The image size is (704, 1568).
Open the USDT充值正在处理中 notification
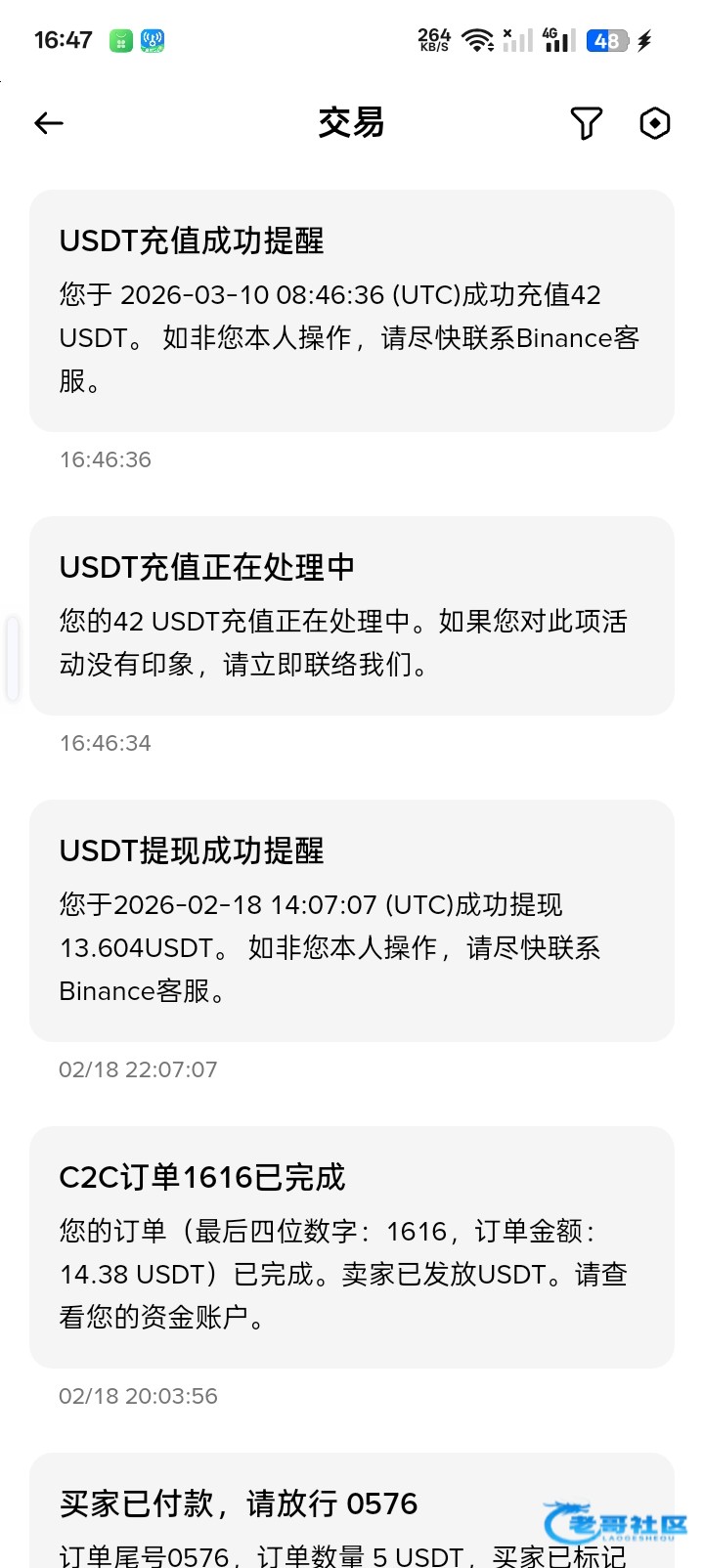352,616
